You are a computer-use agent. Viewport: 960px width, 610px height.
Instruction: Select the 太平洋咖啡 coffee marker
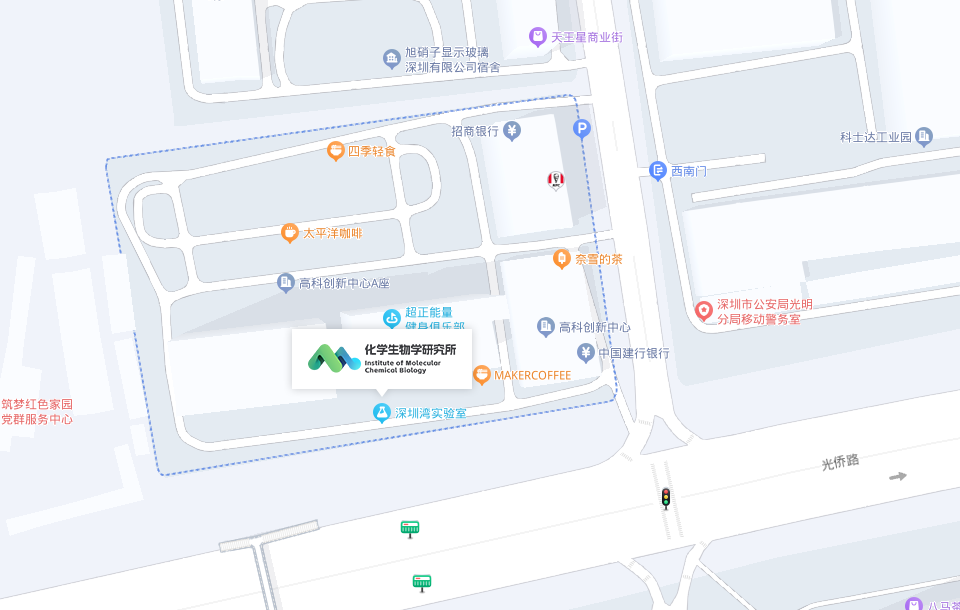(290, 233)
